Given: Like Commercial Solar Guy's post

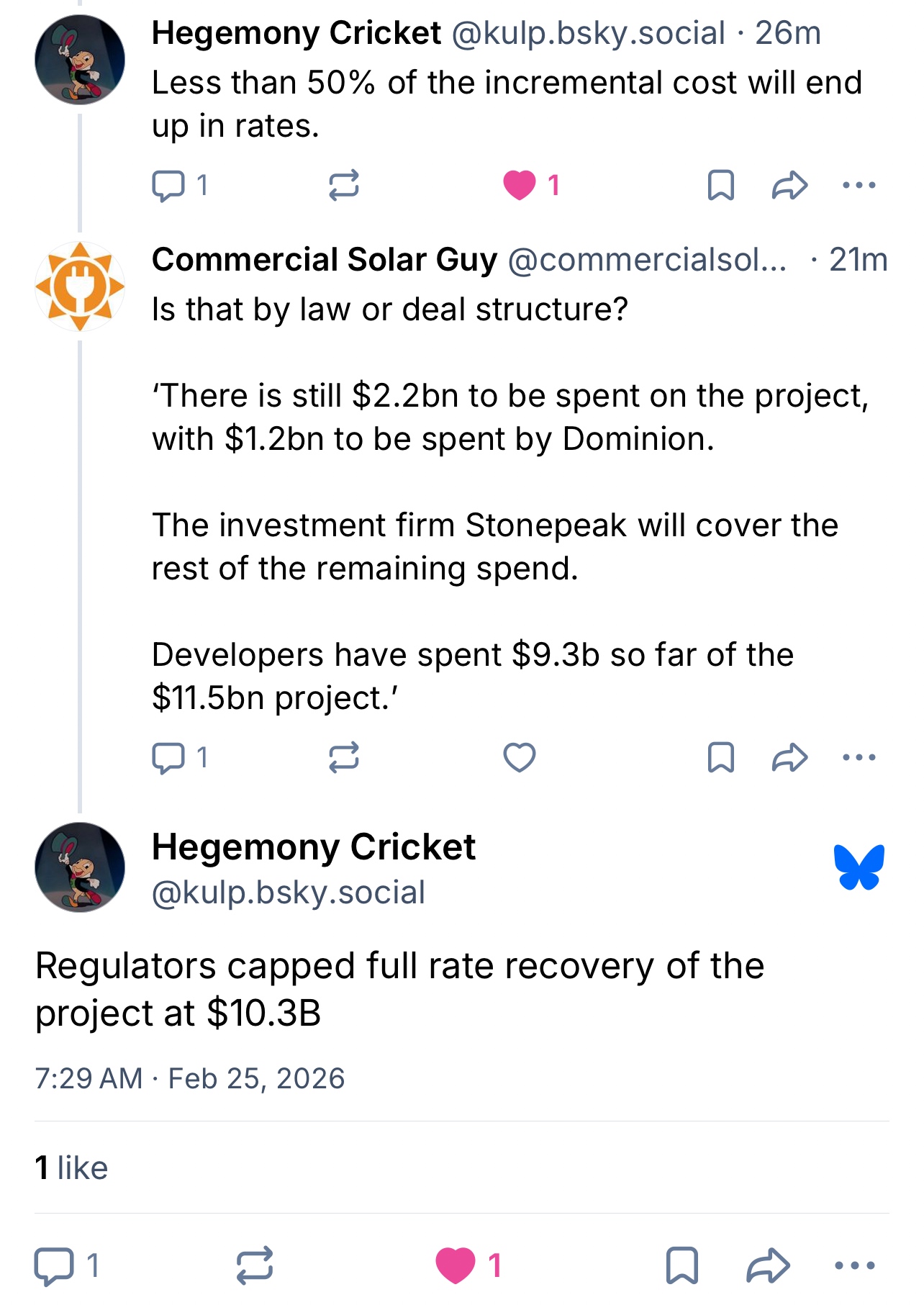Looking at the screenshot, I should 520,758.
